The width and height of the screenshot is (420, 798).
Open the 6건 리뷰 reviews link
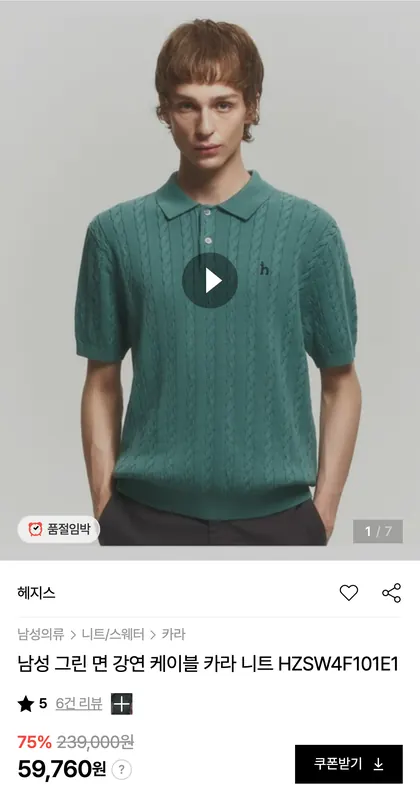(79, 704)
